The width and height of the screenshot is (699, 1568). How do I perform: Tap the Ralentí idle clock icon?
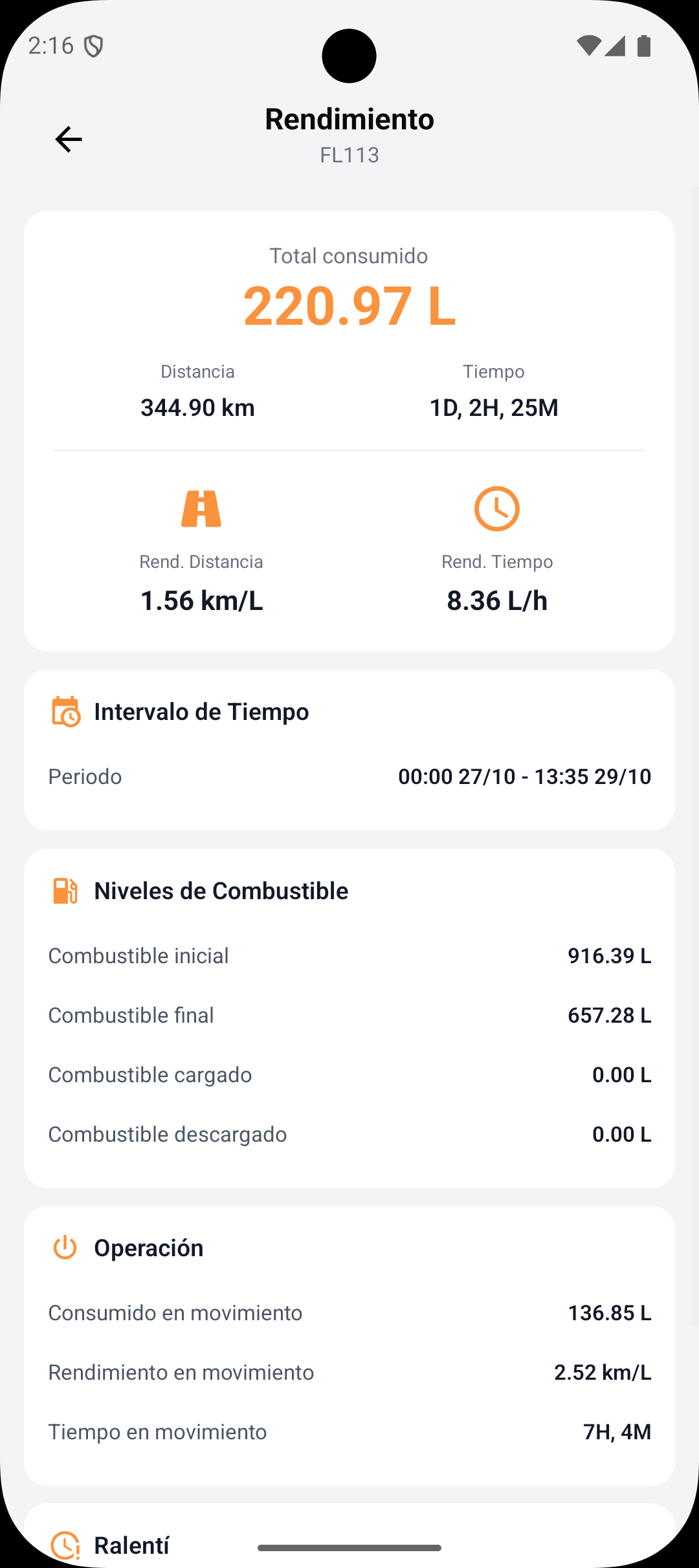tap(65, 1545)
